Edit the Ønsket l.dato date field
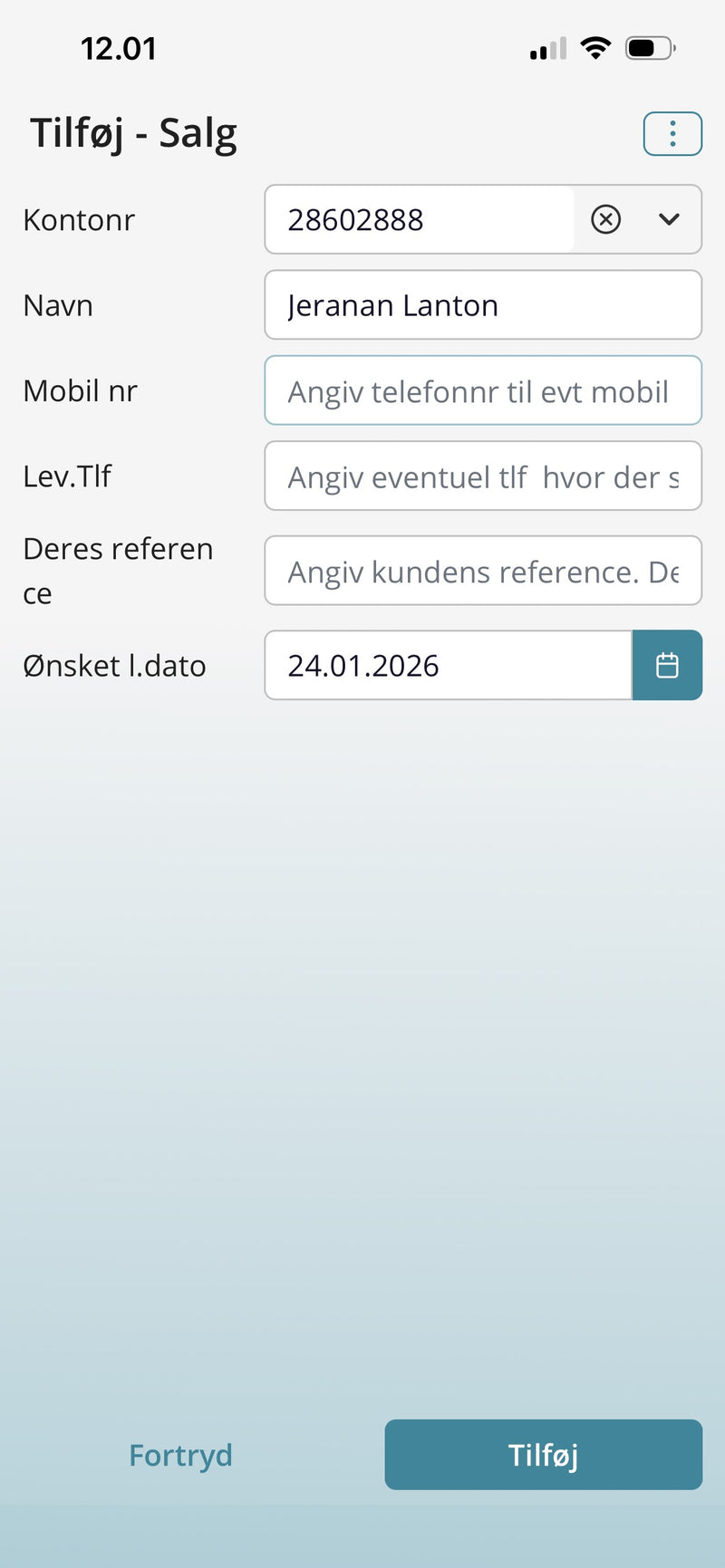The height and width of the screenshot is (1568, 725). pyautogui.click(x=448, y=666)
